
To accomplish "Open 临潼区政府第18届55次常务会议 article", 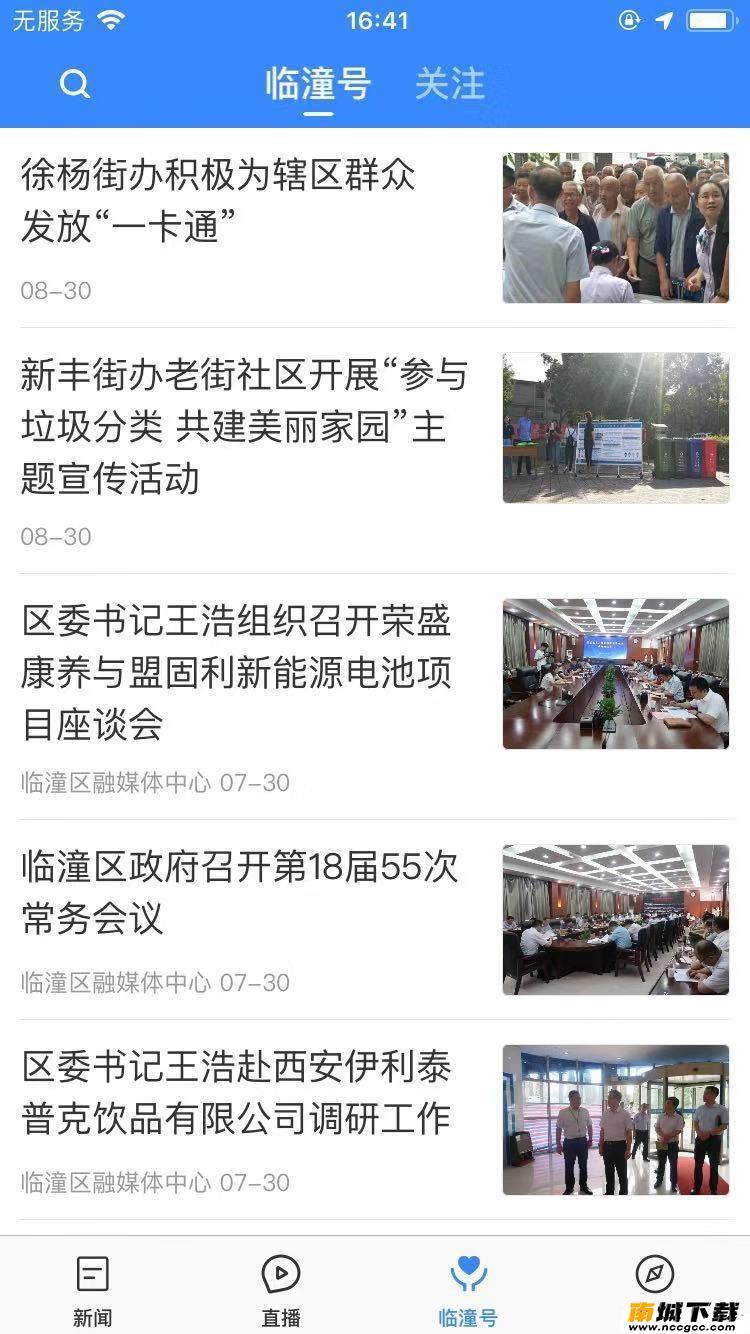I will tap(240, 892).
